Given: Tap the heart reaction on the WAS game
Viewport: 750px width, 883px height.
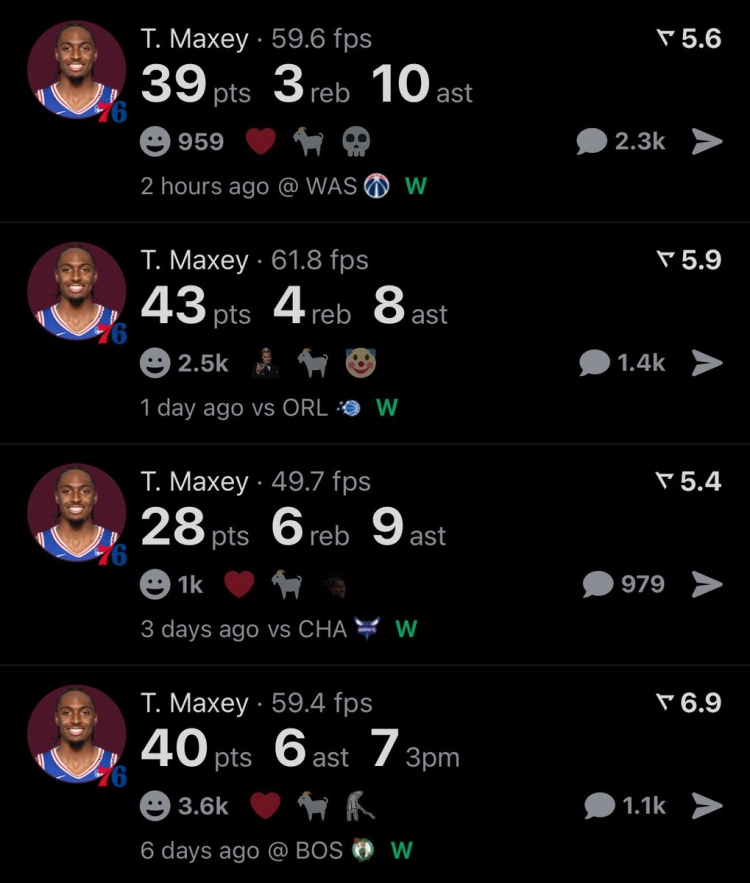Looking at the screenshot, I should pos(261,142).
